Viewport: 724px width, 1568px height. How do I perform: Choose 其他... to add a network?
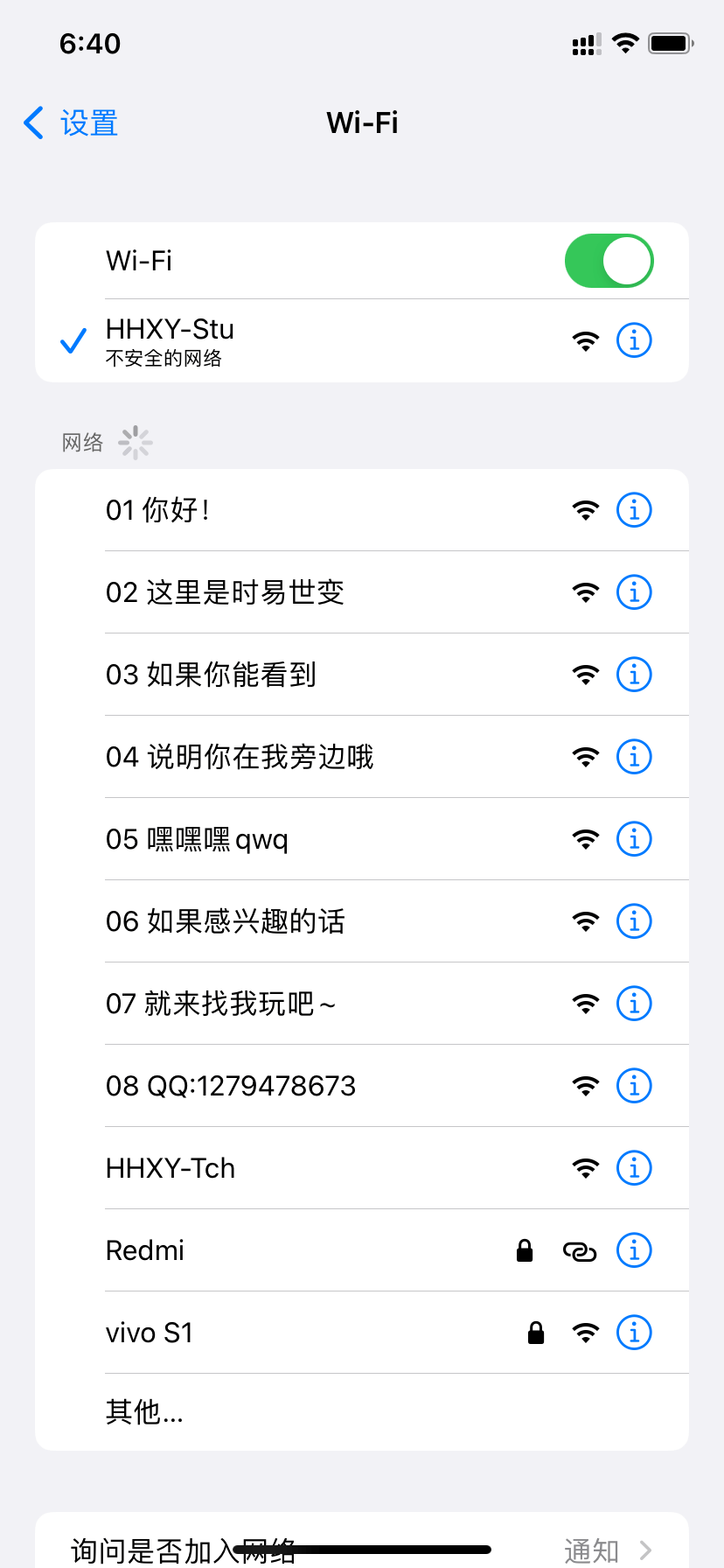[x=362, y=1411]
